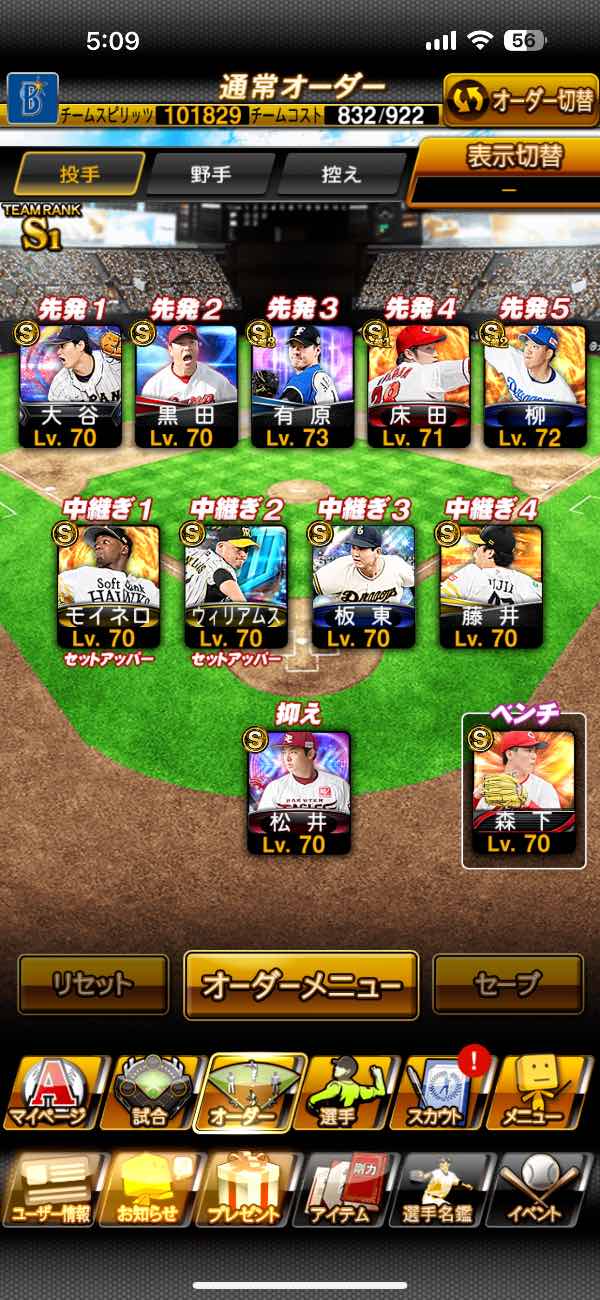The image size is (600, 1300).
Task: Open the スカウト section
Action: pos(442,1093)
